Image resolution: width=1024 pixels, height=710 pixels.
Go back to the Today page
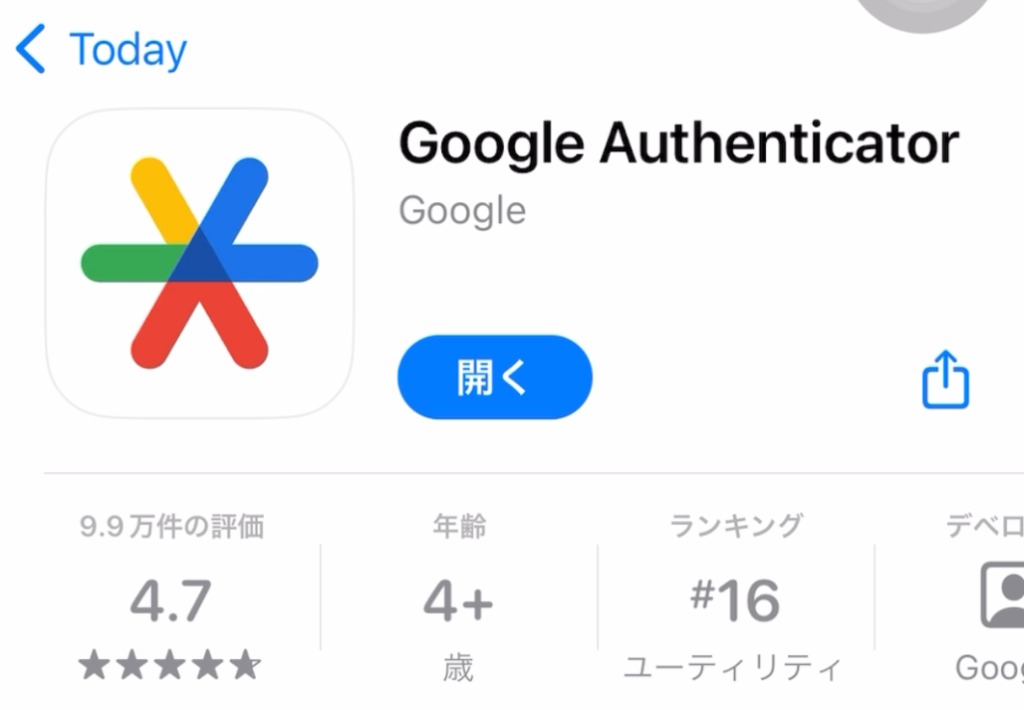point(100,50)
